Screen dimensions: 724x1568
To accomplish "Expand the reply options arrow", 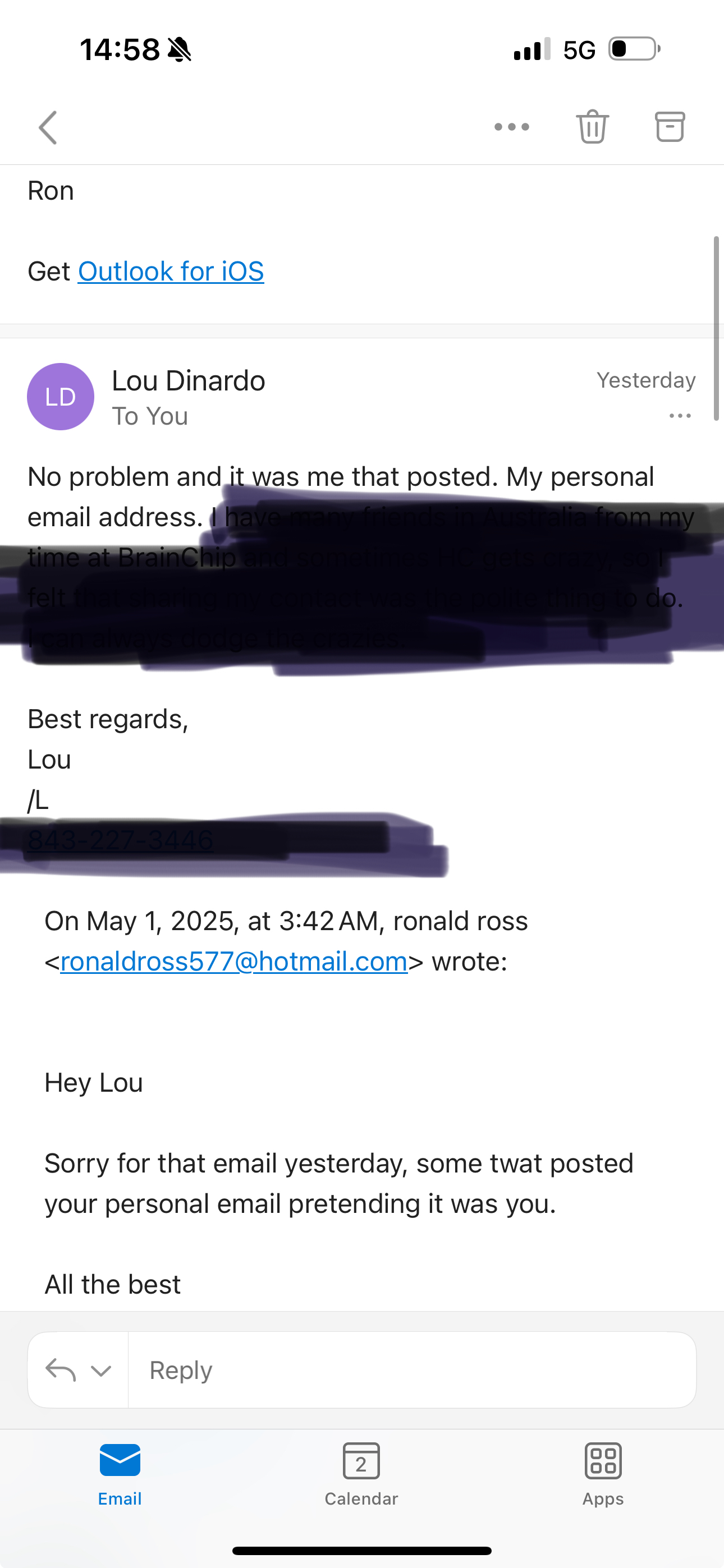I will coord(100,1370).
